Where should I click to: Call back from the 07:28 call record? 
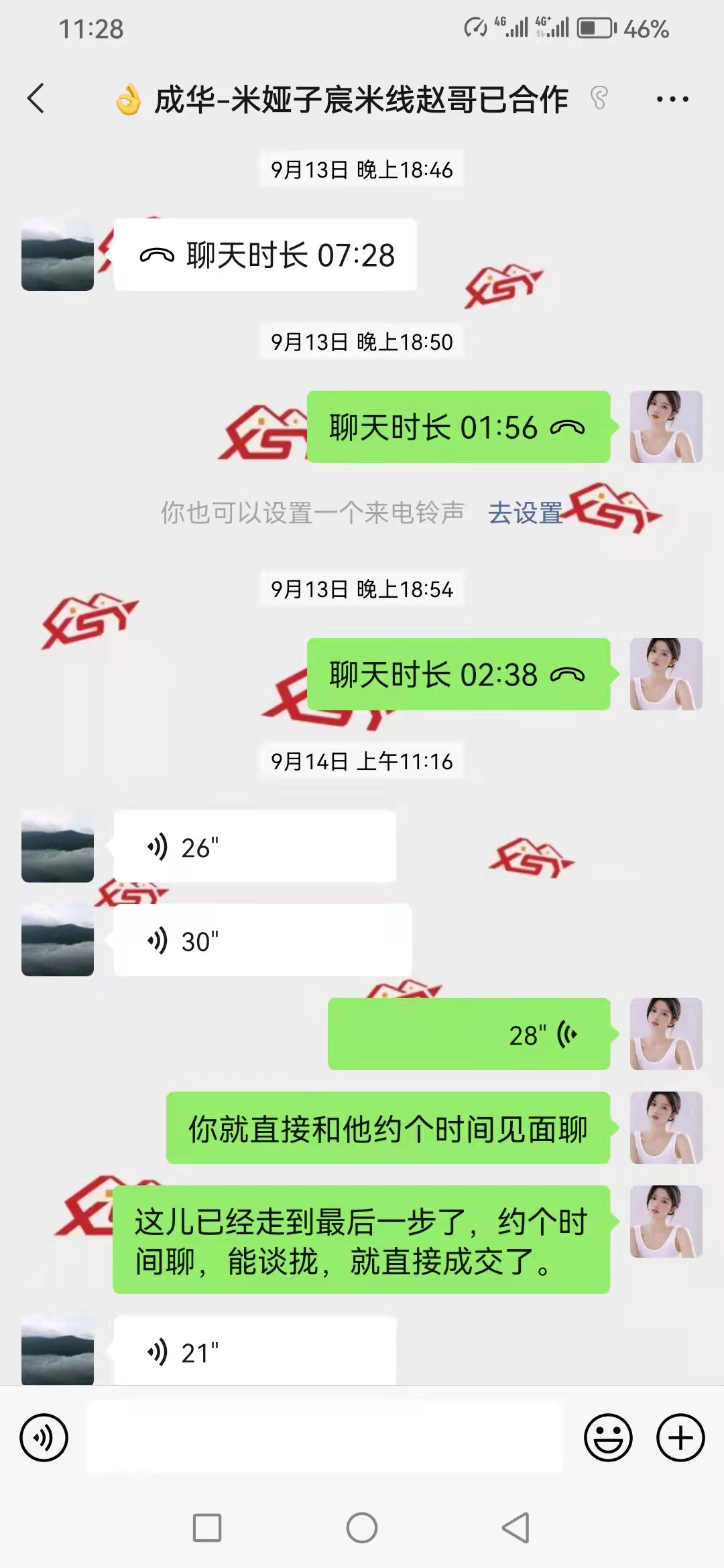[x=265, y=255]
